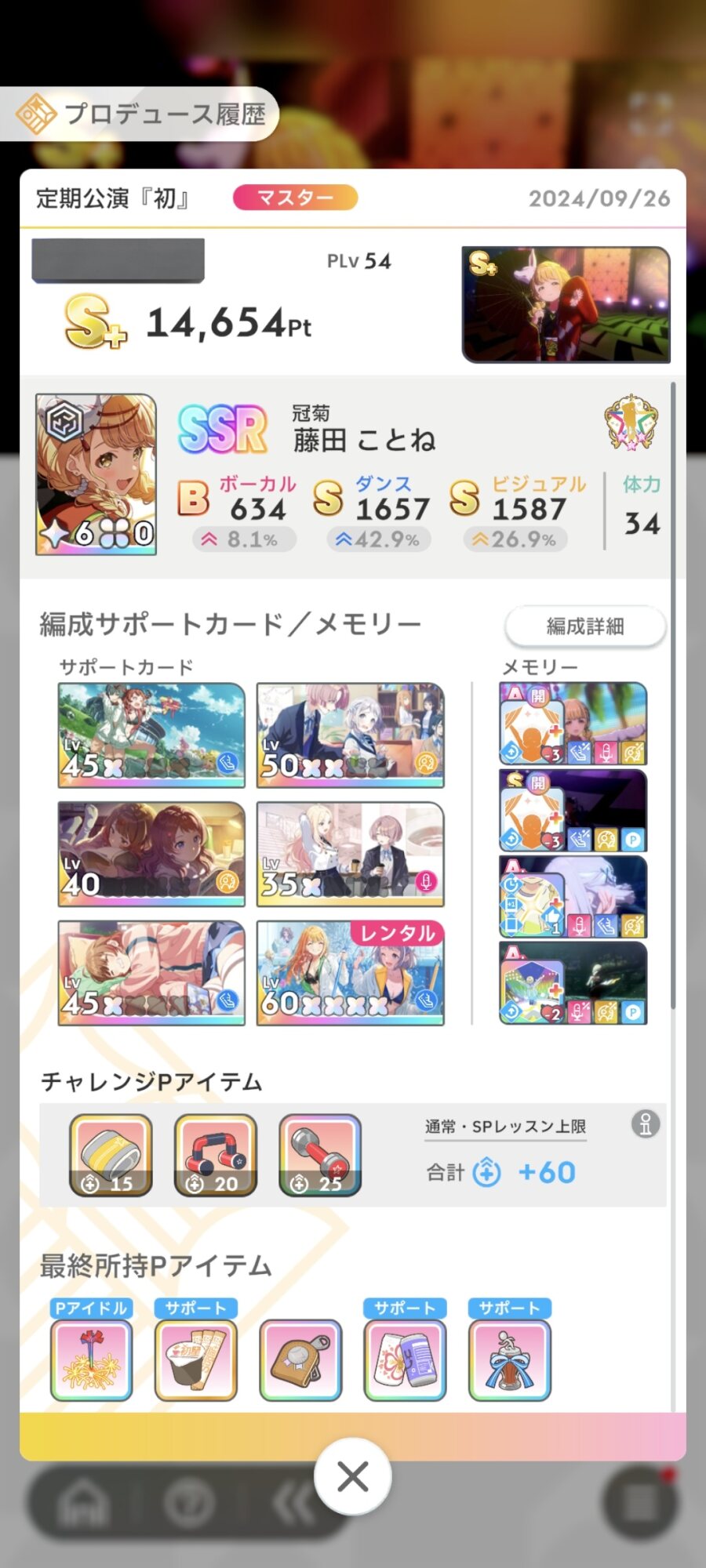
Task: Open the SSR 藤田ことね idol card
Action: pyautogui.click(x=96, y=474)
